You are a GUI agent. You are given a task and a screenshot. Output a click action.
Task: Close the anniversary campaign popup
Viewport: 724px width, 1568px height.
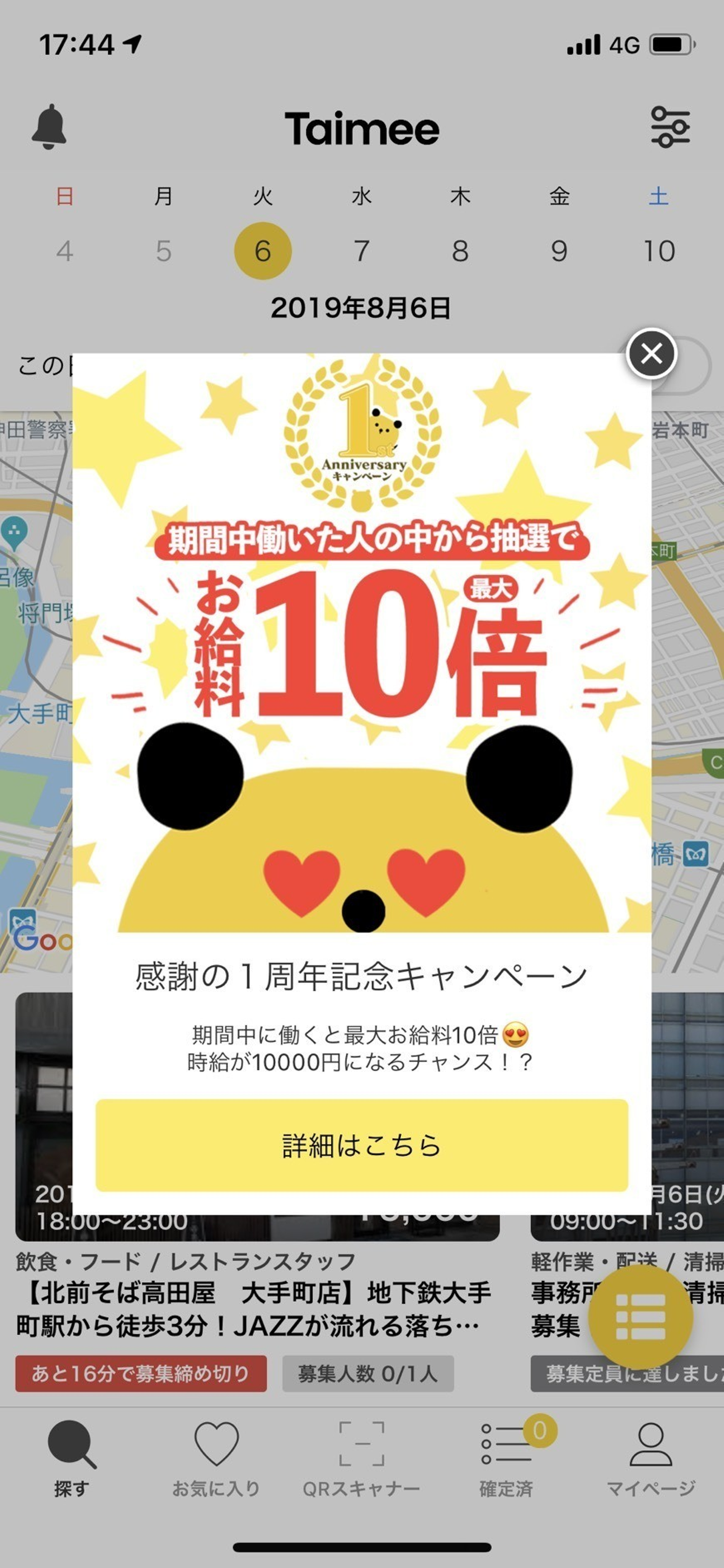(x=651, y=354)
